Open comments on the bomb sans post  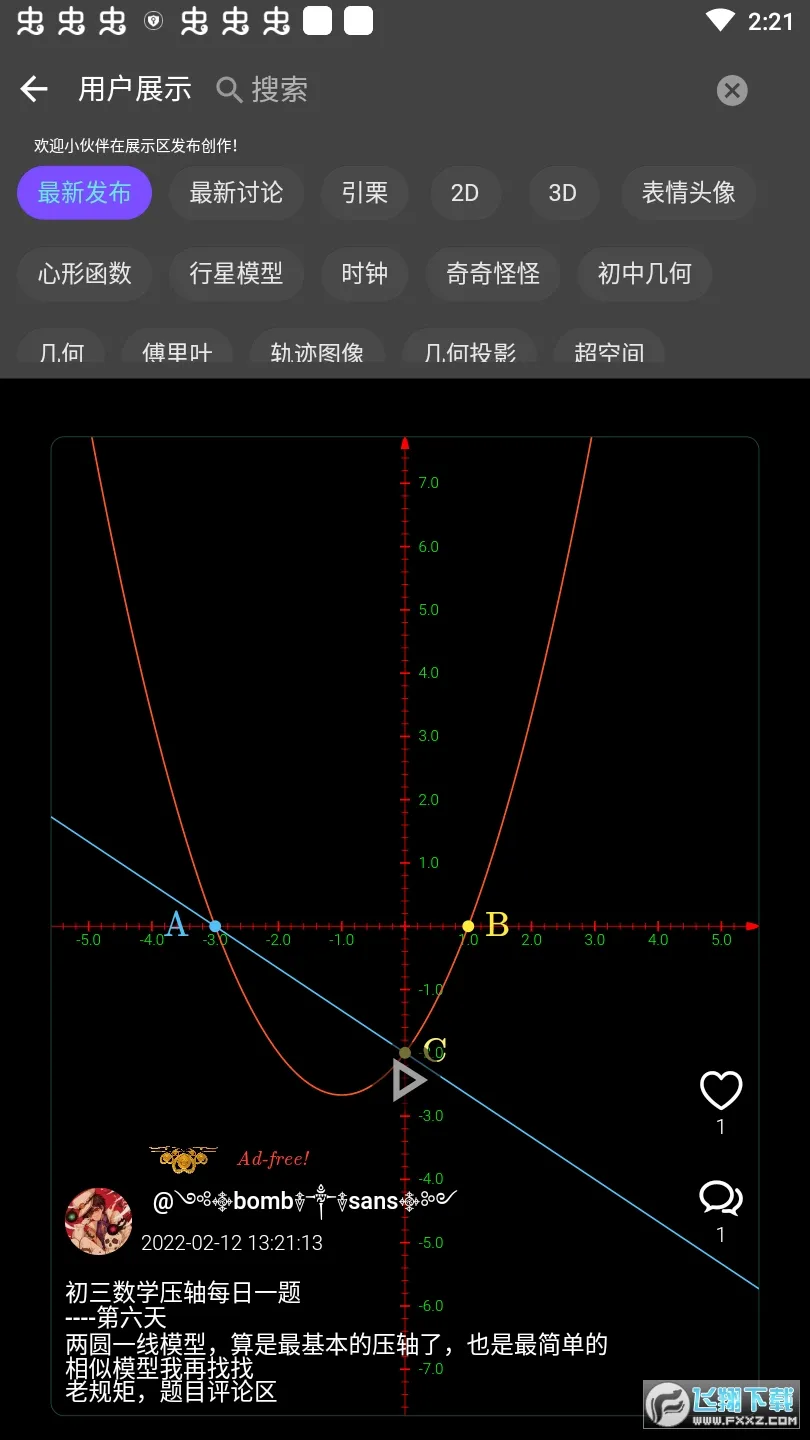click(x=720, y=1198)
